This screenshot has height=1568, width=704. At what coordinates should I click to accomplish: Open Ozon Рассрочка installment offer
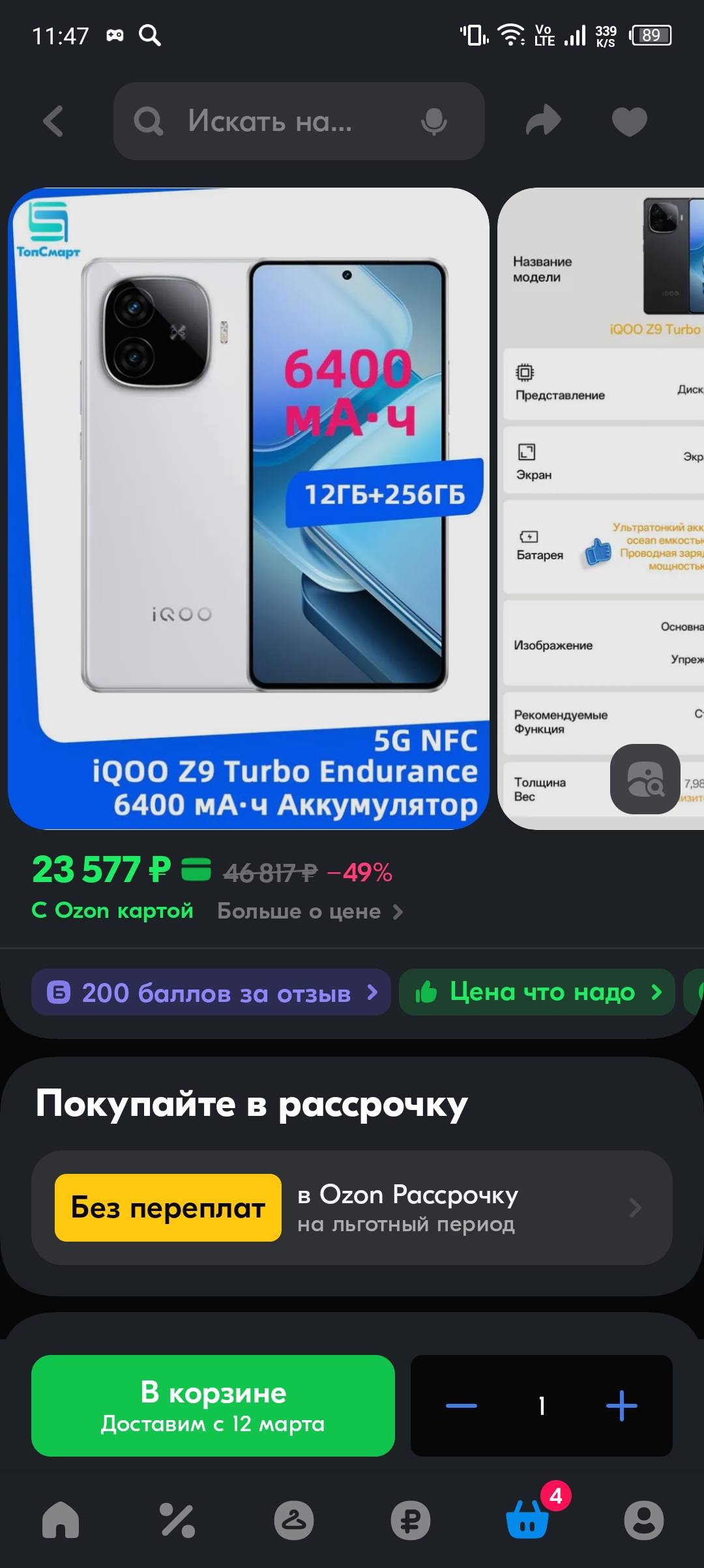coord(352,1208)
